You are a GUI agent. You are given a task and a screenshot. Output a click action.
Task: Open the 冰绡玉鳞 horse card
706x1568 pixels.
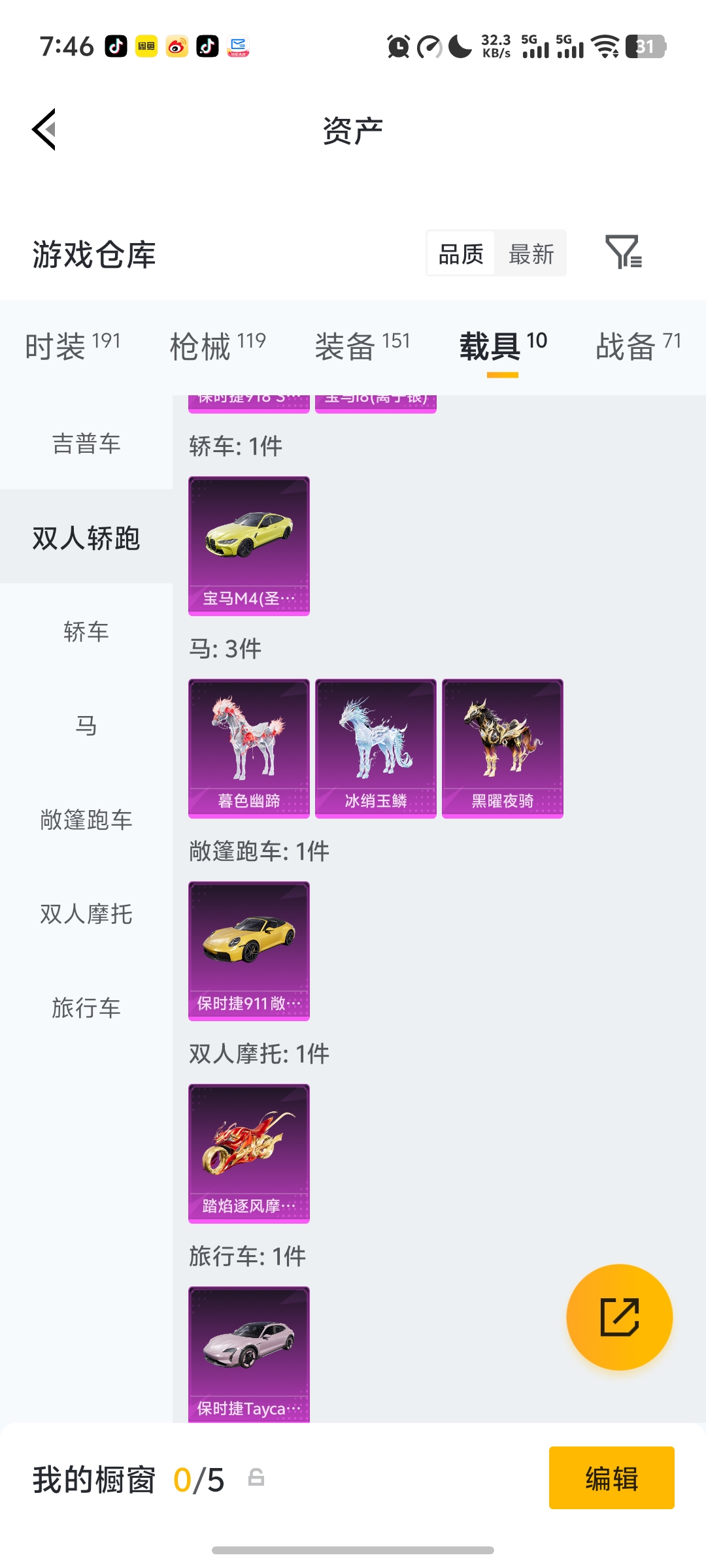point(376,747)
